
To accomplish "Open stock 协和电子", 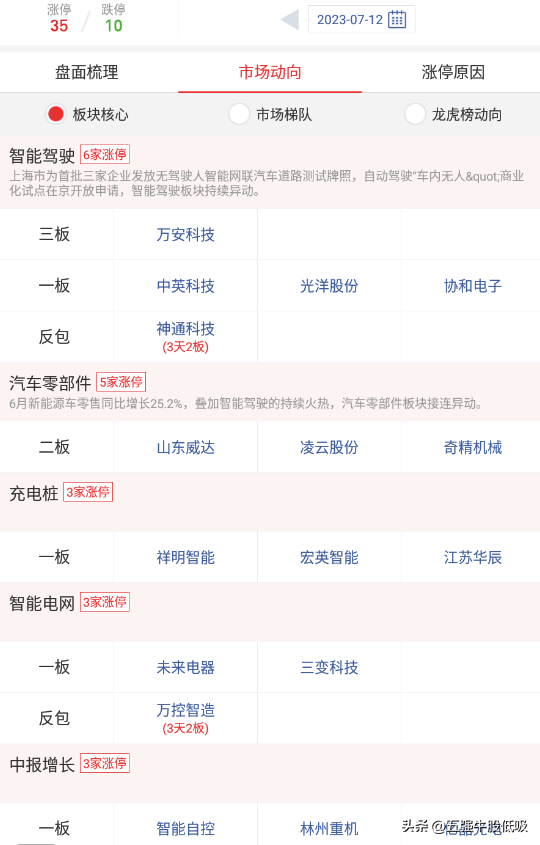I will pyautogui.click(x=473, y=286).
